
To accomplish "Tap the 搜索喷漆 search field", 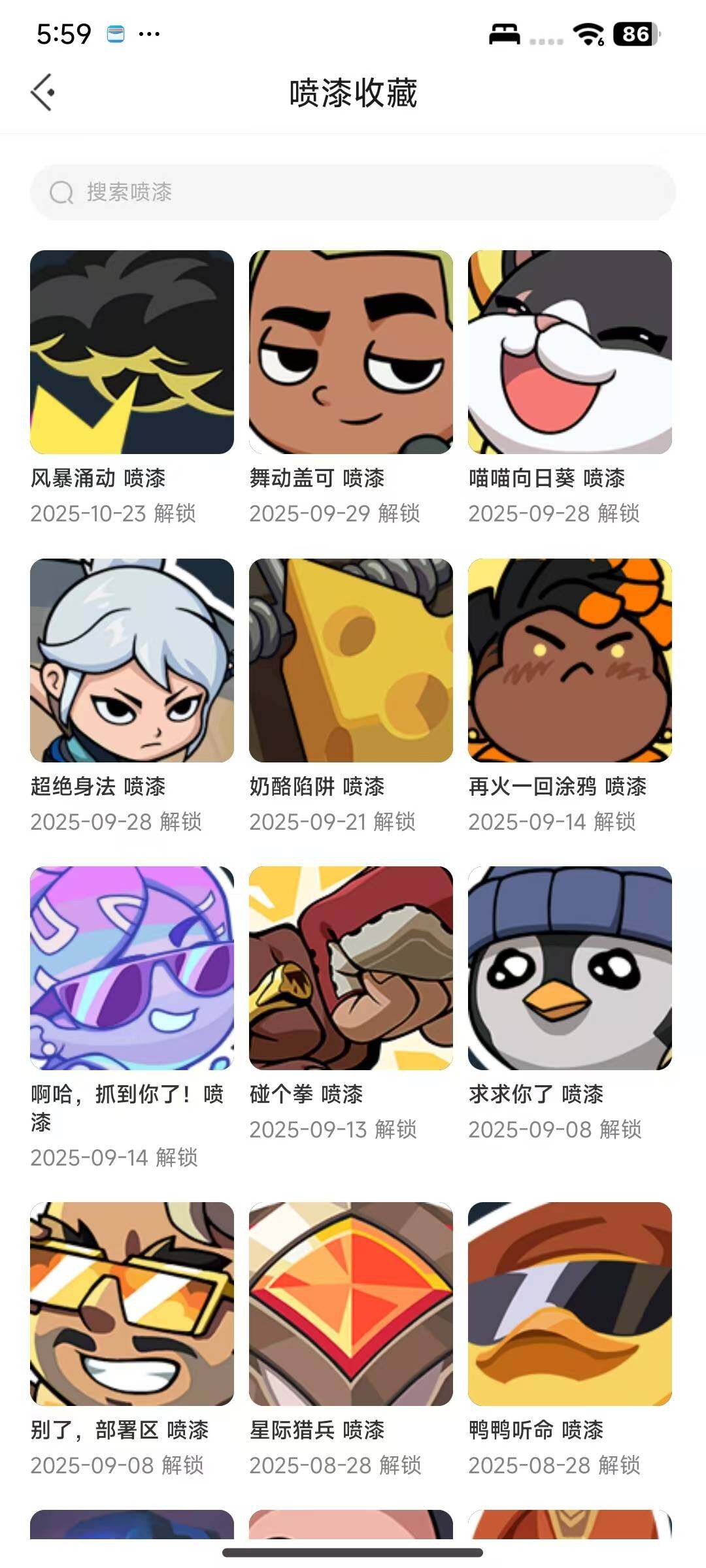I will pos(353,192).
